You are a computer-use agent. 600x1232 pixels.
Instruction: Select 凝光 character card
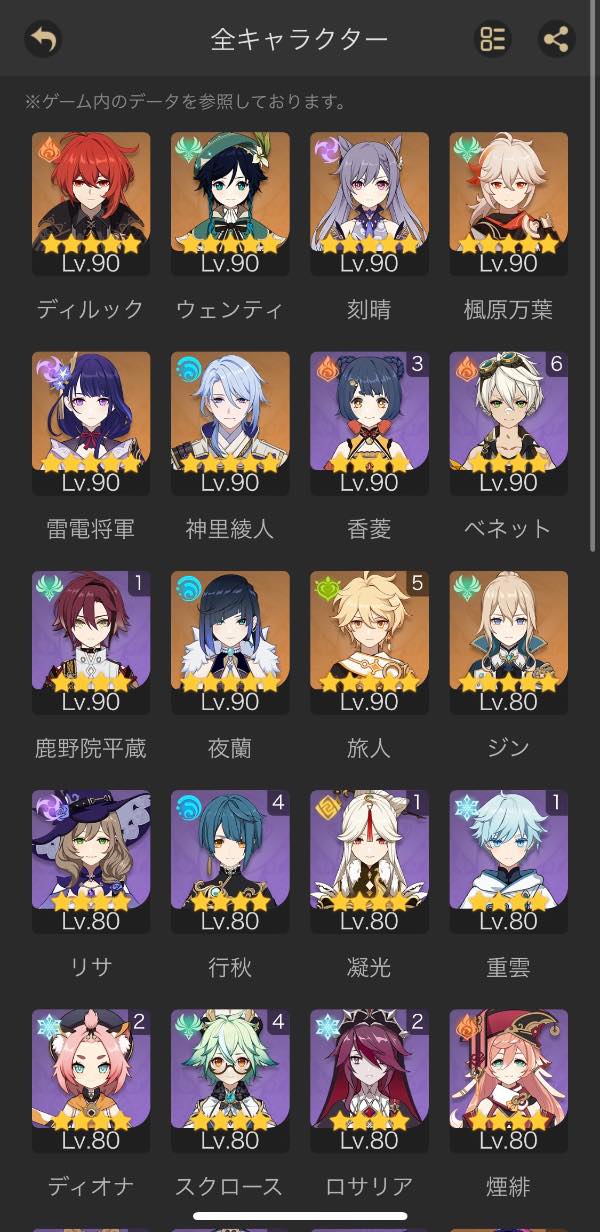tap(369, 861)
